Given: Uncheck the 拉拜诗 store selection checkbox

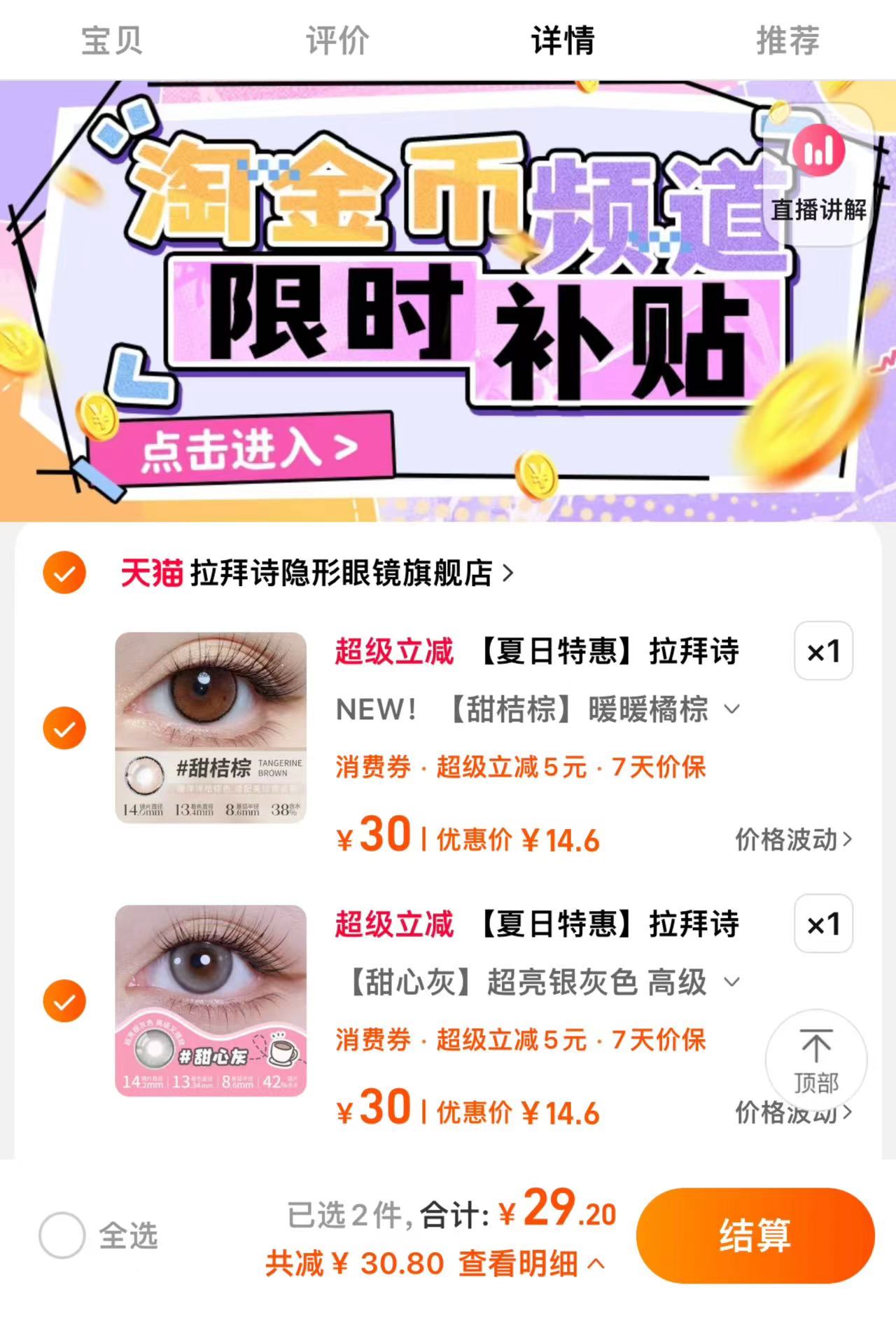Looking at the screenshot, I should click(64, 571).
